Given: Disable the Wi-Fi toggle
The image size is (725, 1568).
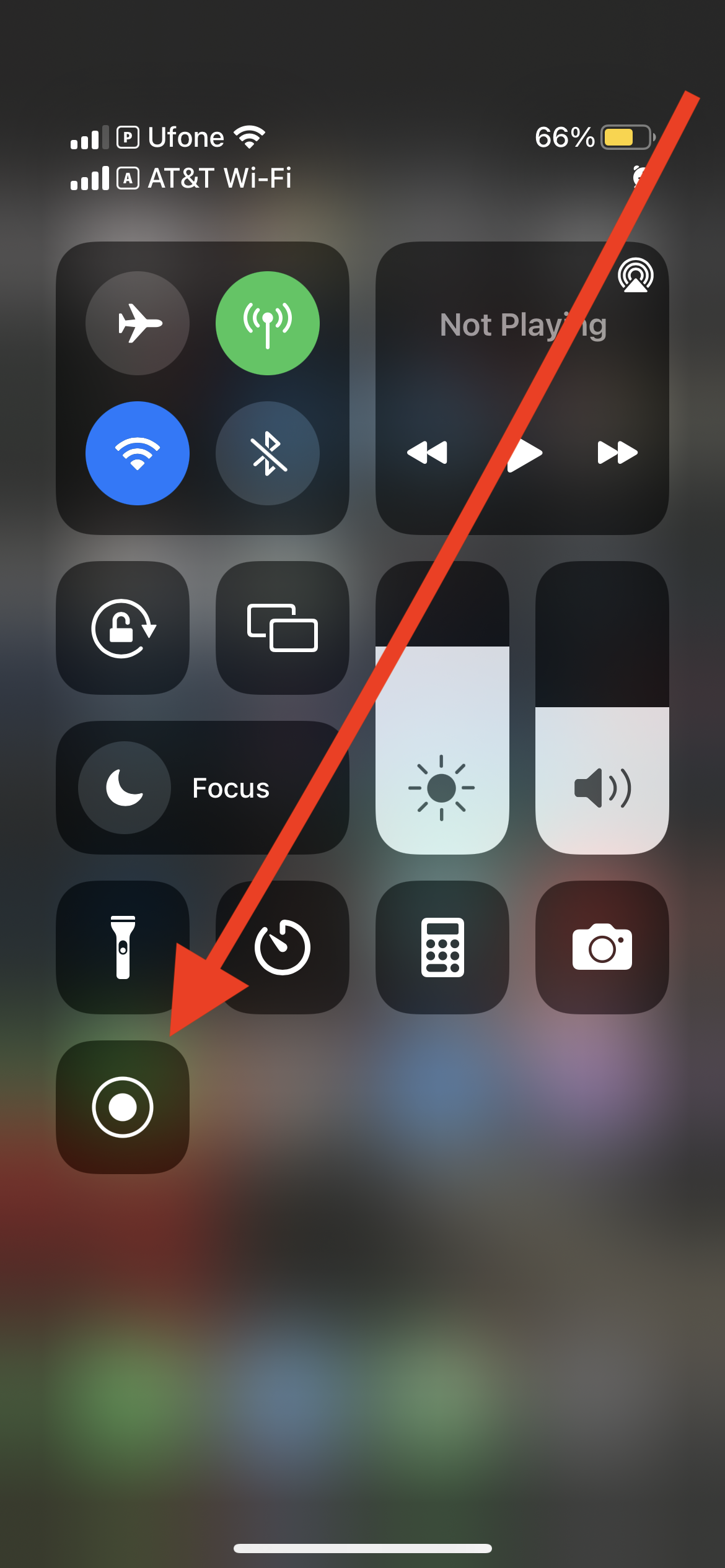Looking at the screenshot, I should click(x=138, y=453).
